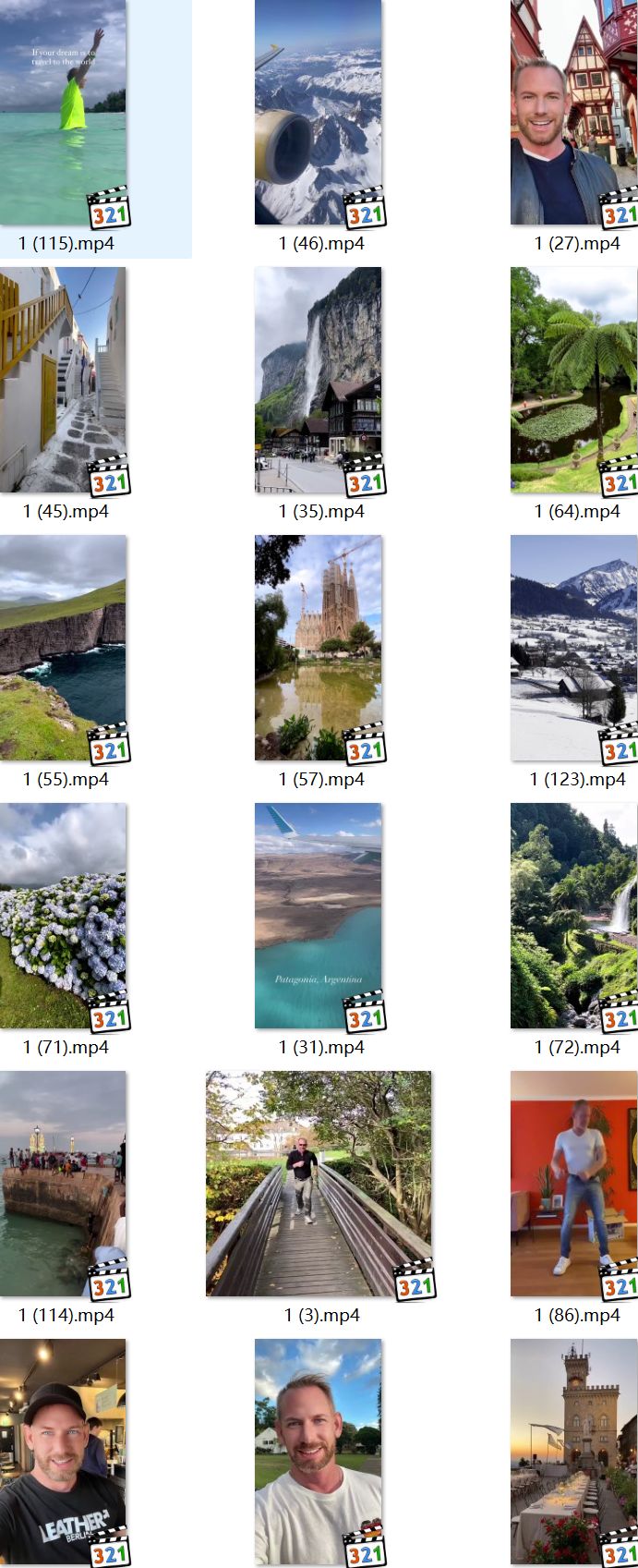Open the cliff video 1 (55).mp4
The width and height of the screenshot is (638, 1568).
tap(63, 648)
